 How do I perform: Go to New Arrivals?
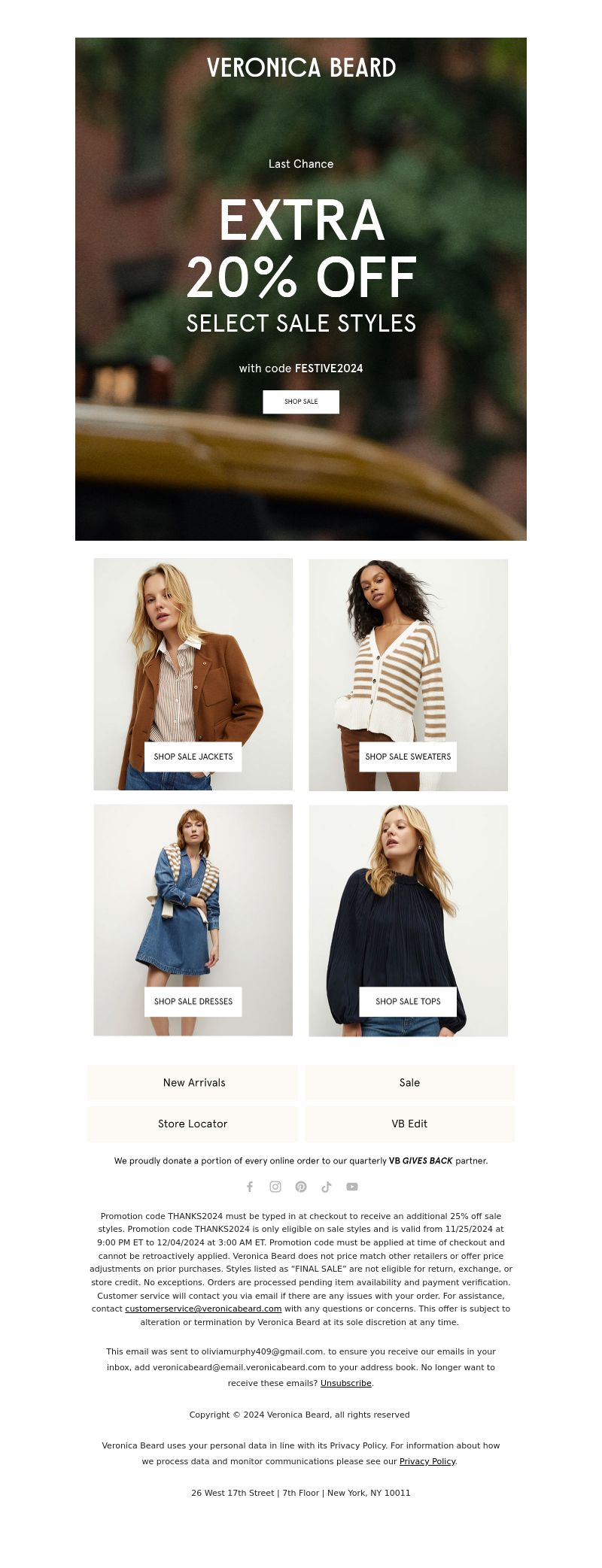(x=193, y=1083)
